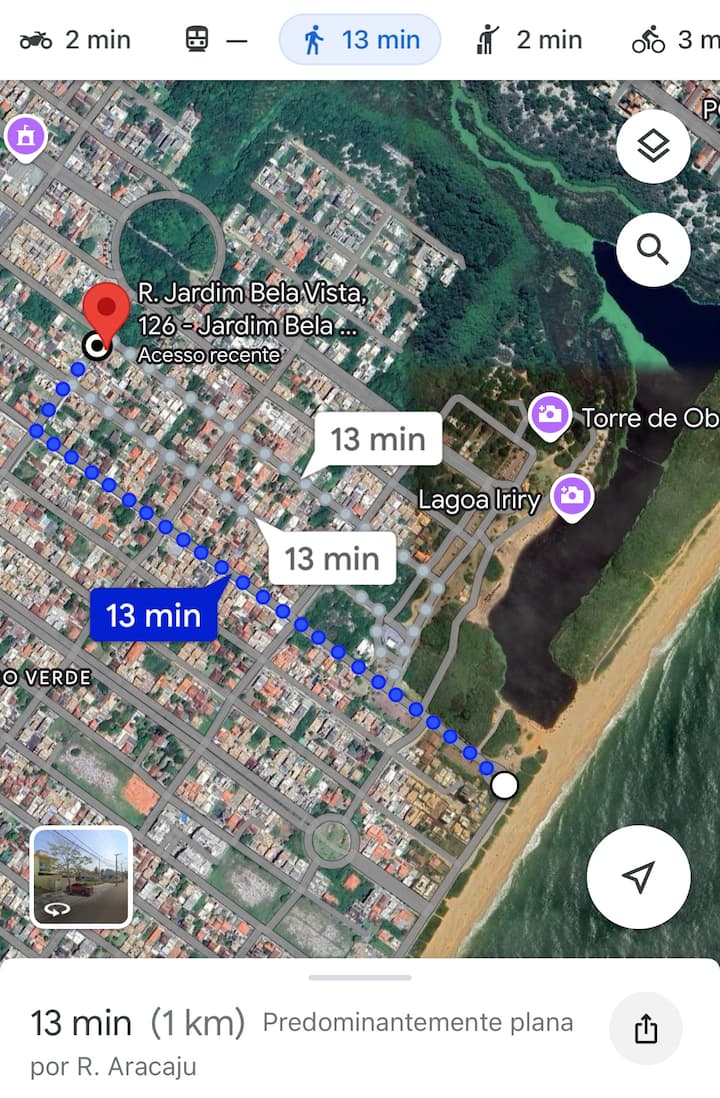This screenshot has width=720, height=1098.
Task: Search along the route
Action: point(653,250)
